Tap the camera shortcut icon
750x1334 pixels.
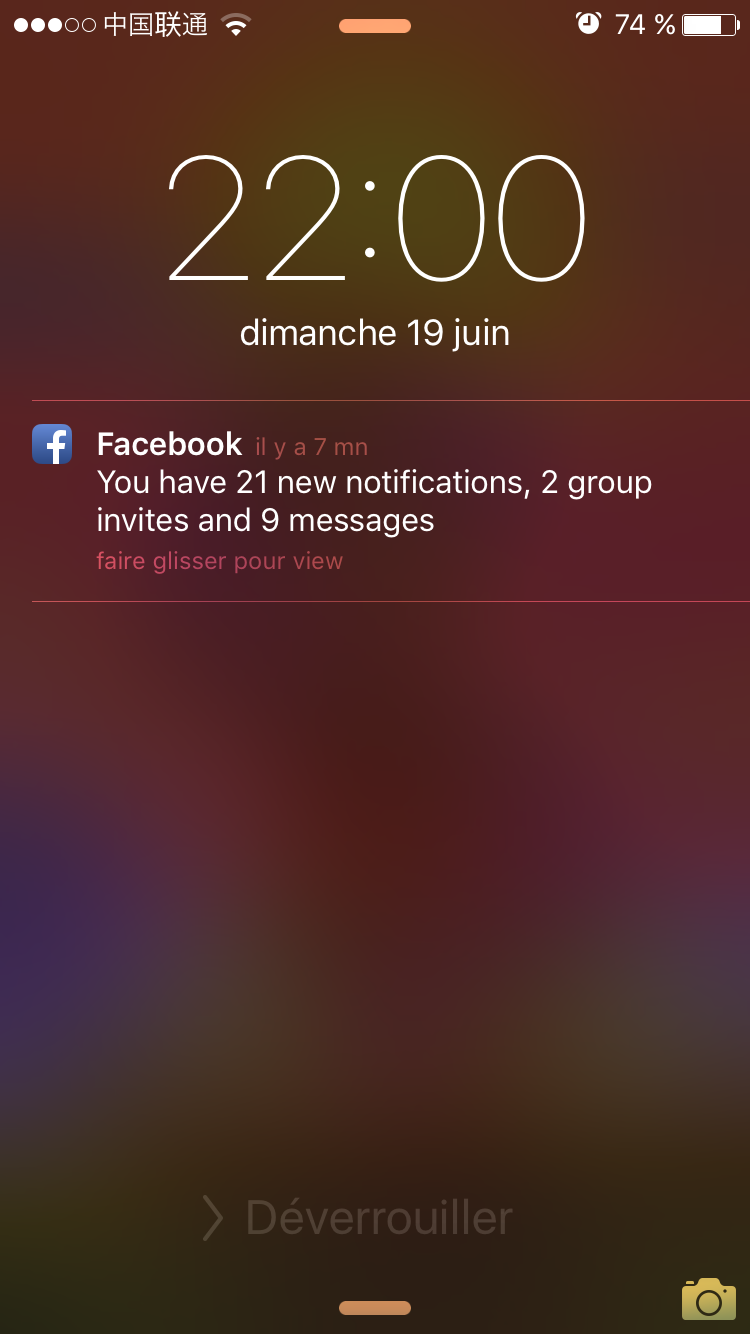(x=708, y=1299)
